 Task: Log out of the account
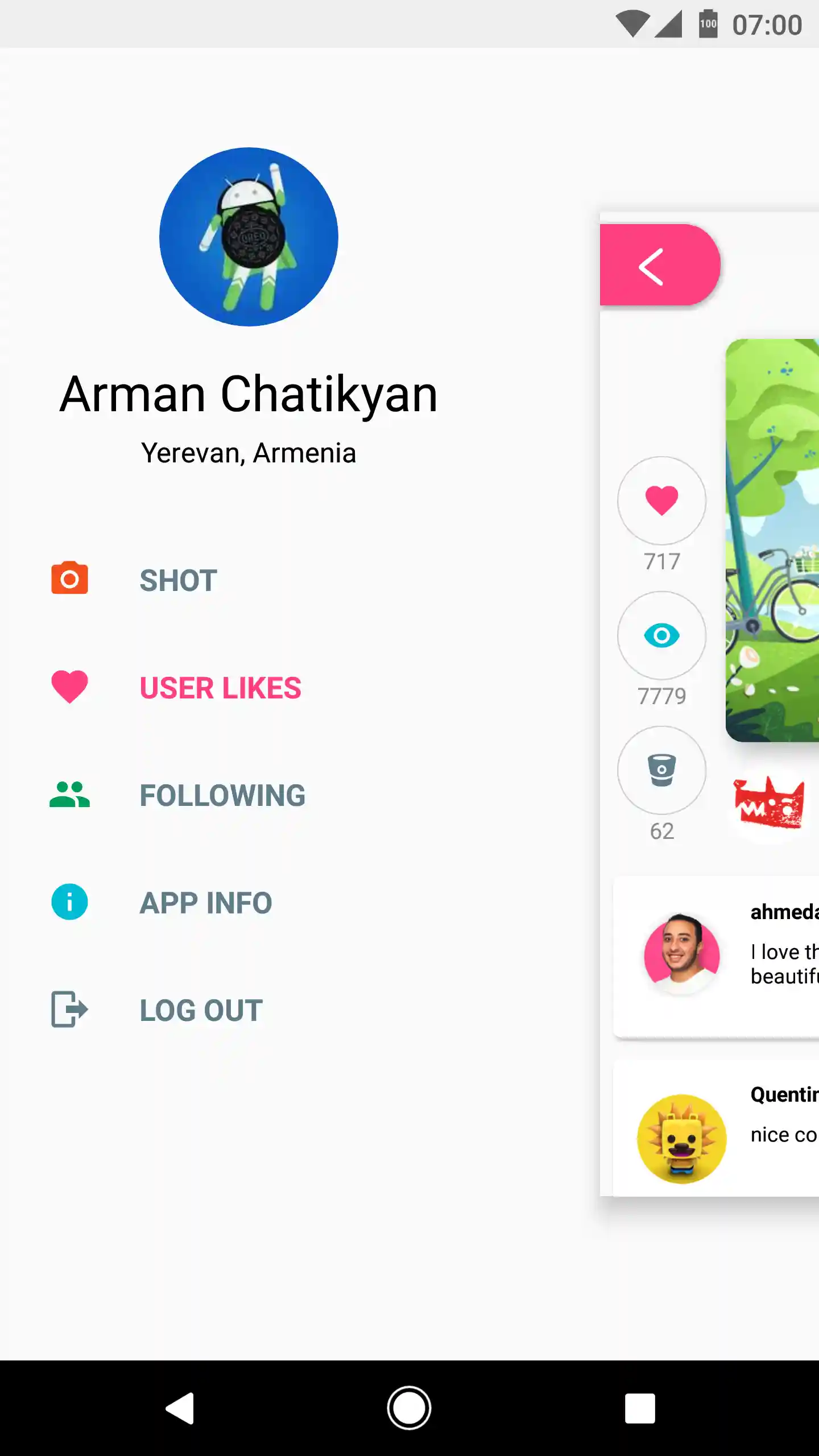tap(201, 1010)
